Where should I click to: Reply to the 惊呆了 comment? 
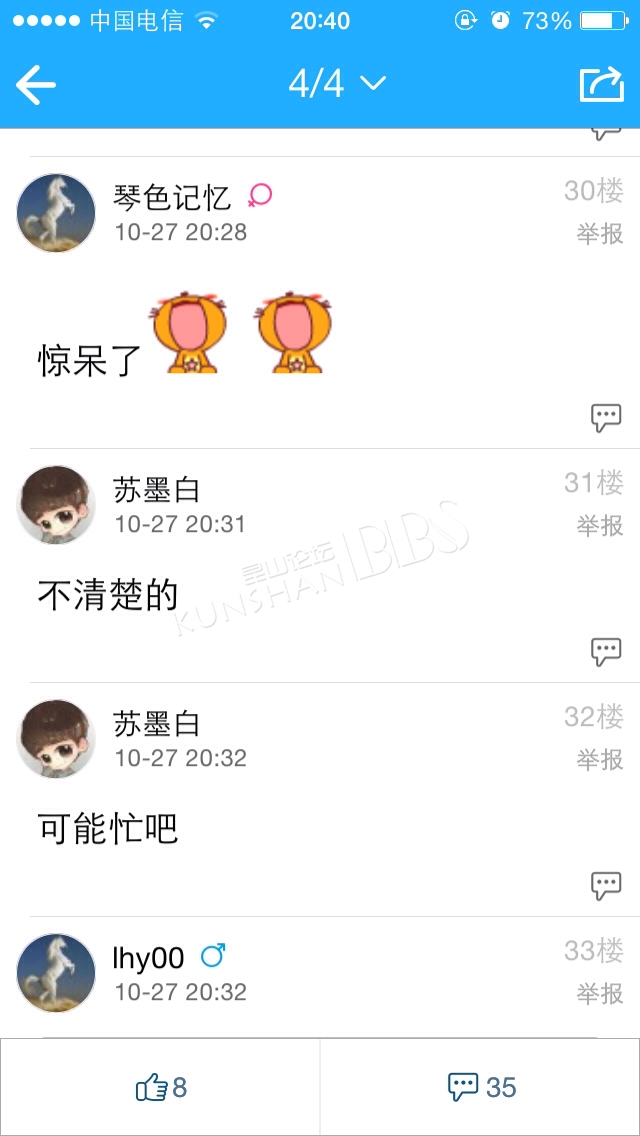tap(606, 417)
